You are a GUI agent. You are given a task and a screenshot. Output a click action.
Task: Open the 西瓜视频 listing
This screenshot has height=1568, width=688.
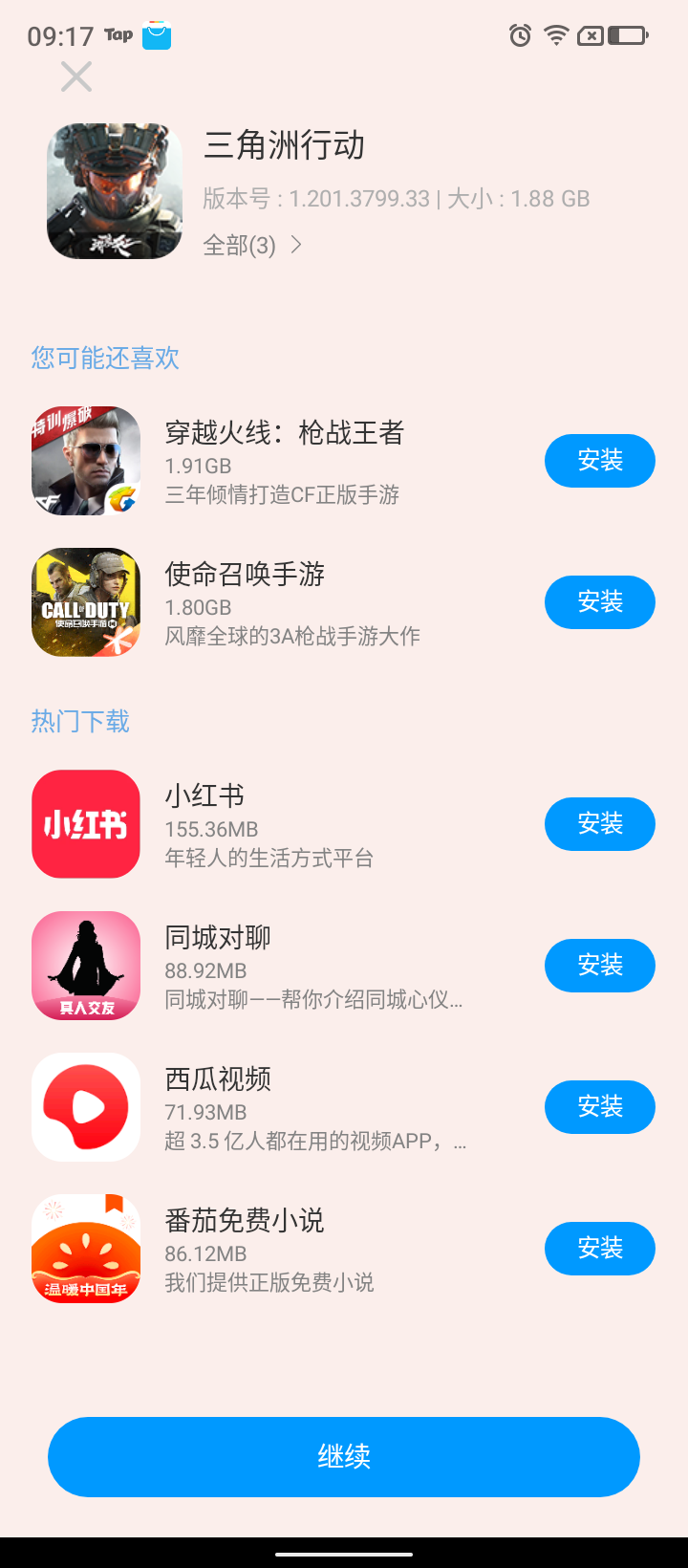[x=287, y=1107]
